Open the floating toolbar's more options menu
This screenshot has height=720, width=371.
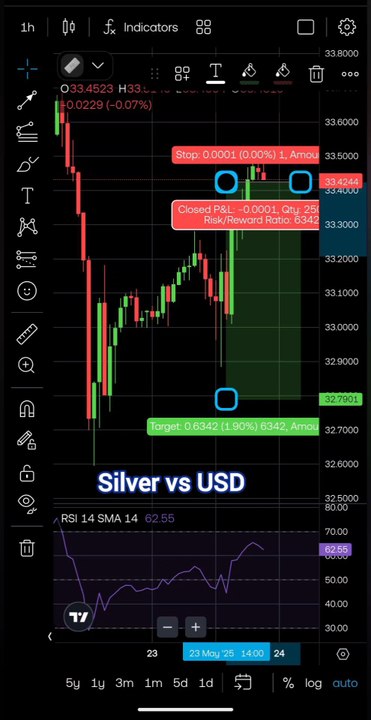click(350, 74)
